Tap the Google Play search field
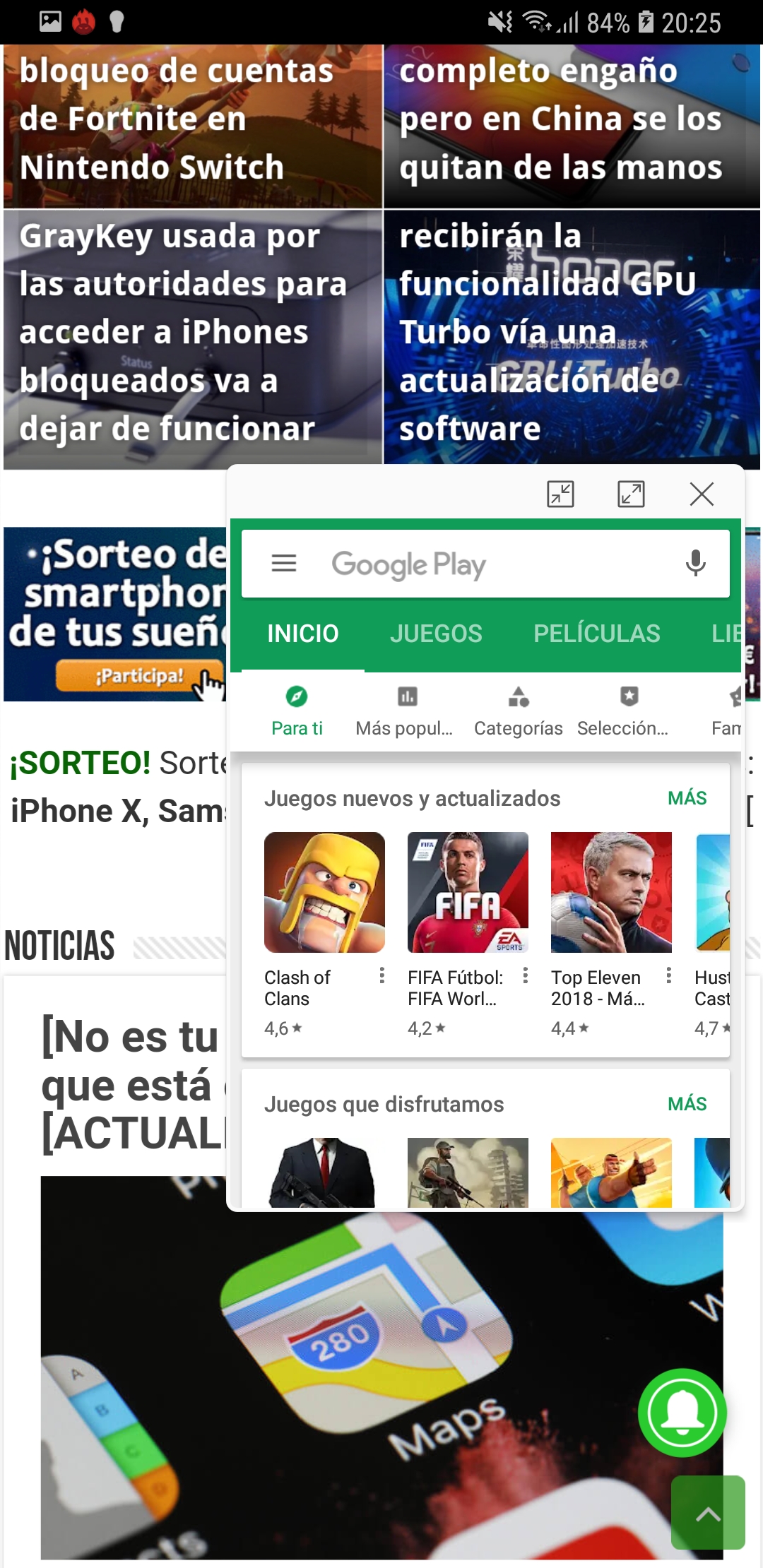Image resolution: width=763 pixels, height=1568 pixels. 485,564
